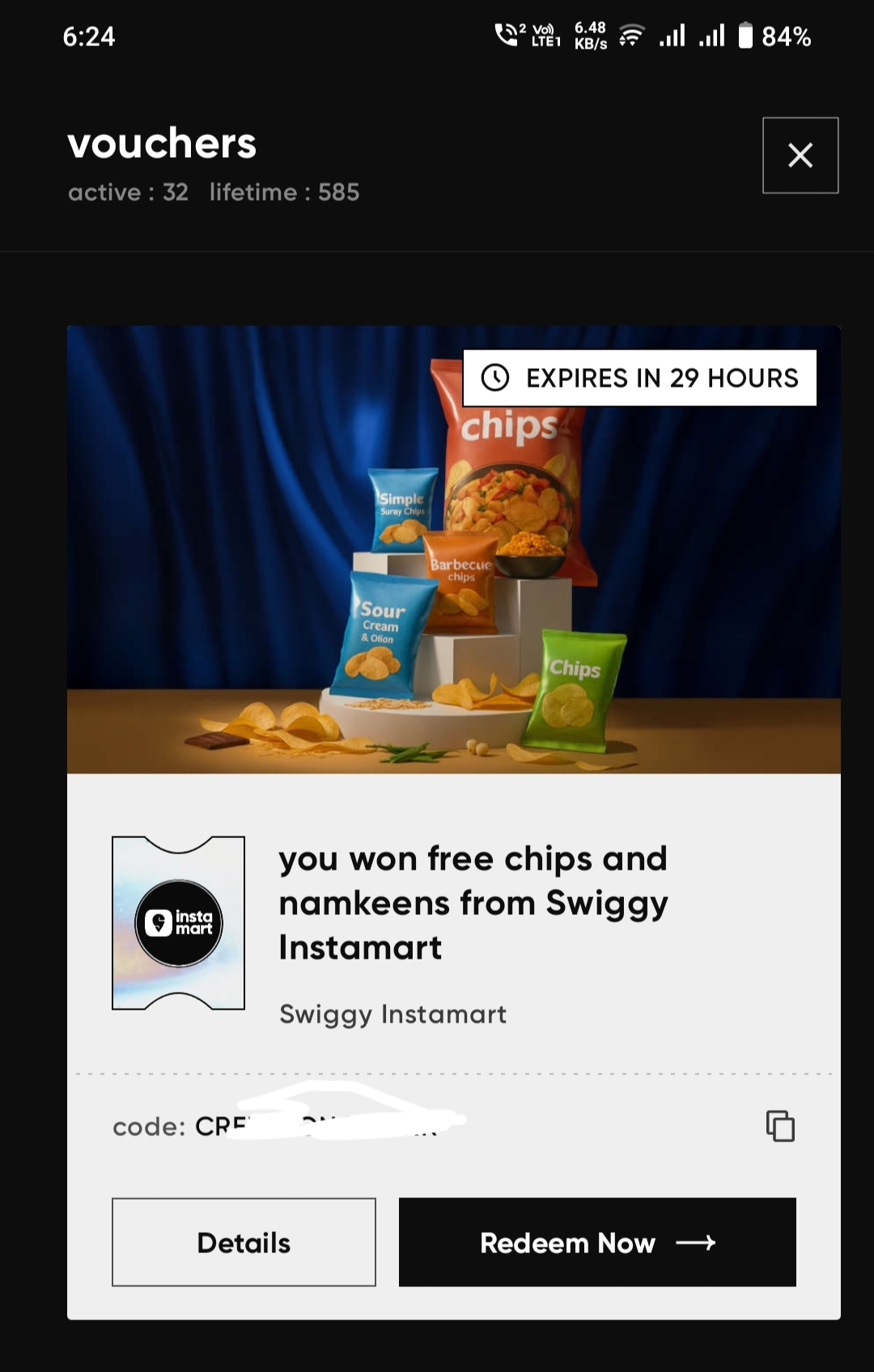Copy the voucher code
This screenshot has width=874, height=1372.
(780, 1125)
